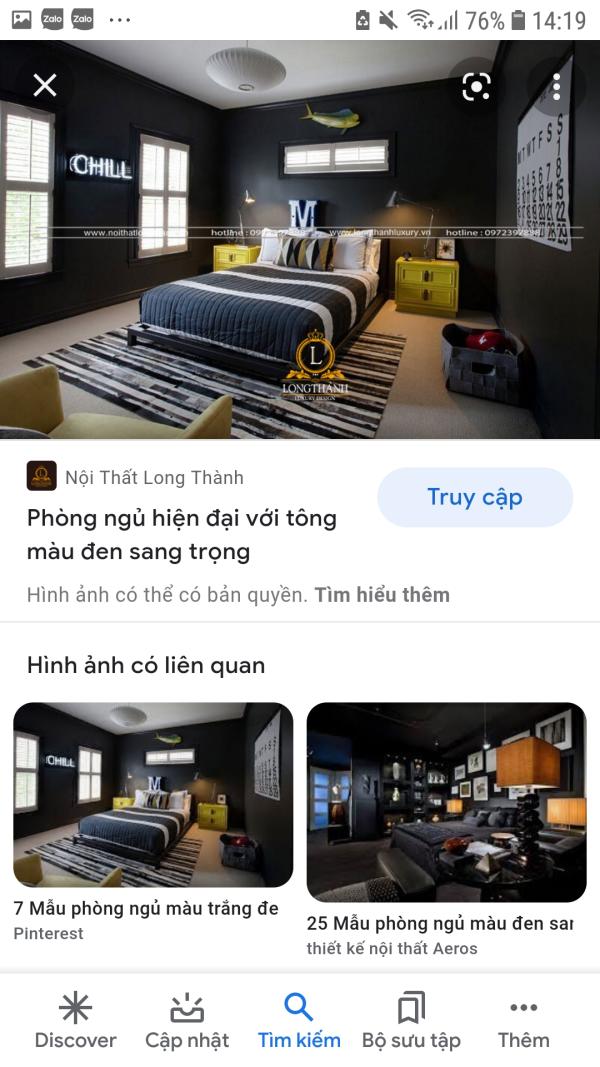This screenshot has height=1067, width=600.
Task: Close the image viewer
Action: coord(45,85)
